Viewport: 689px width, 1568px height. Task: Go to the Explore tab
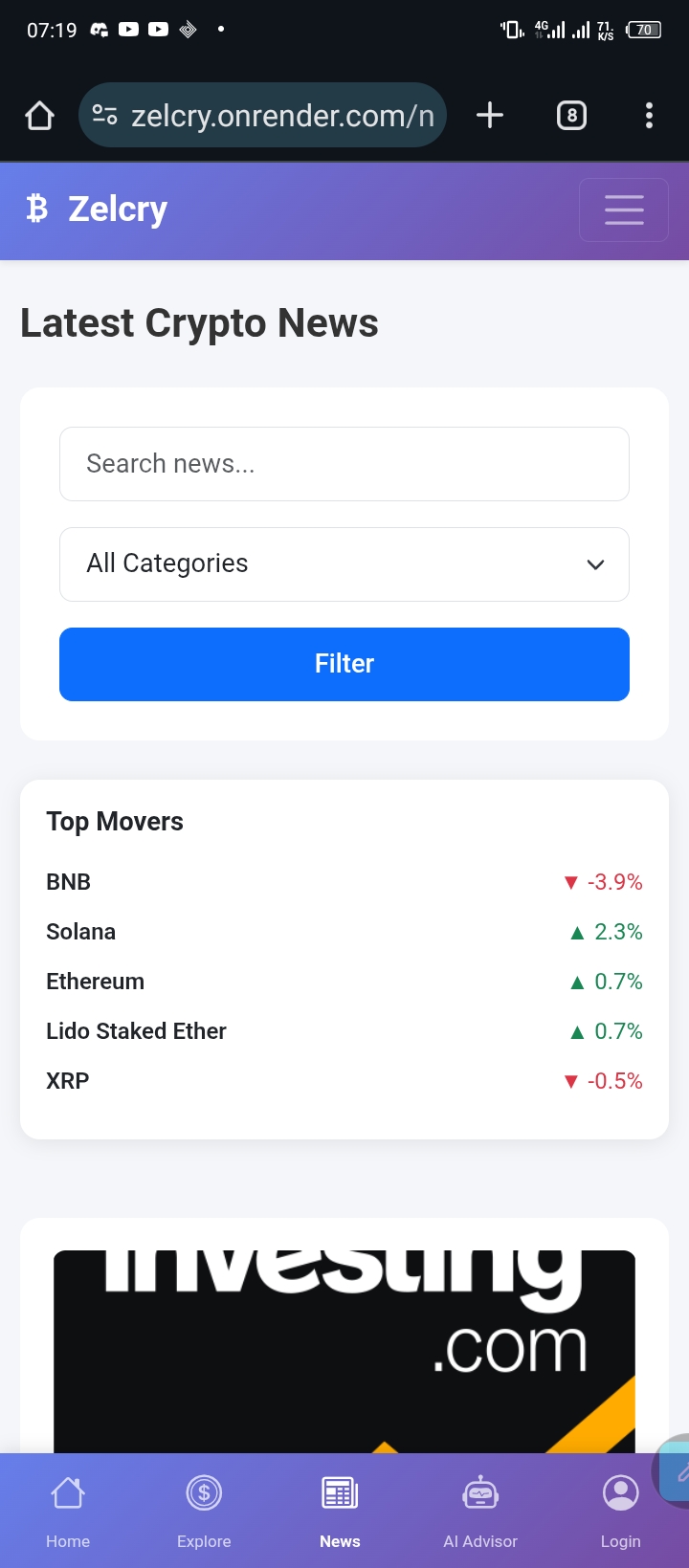coord(204,1510)
